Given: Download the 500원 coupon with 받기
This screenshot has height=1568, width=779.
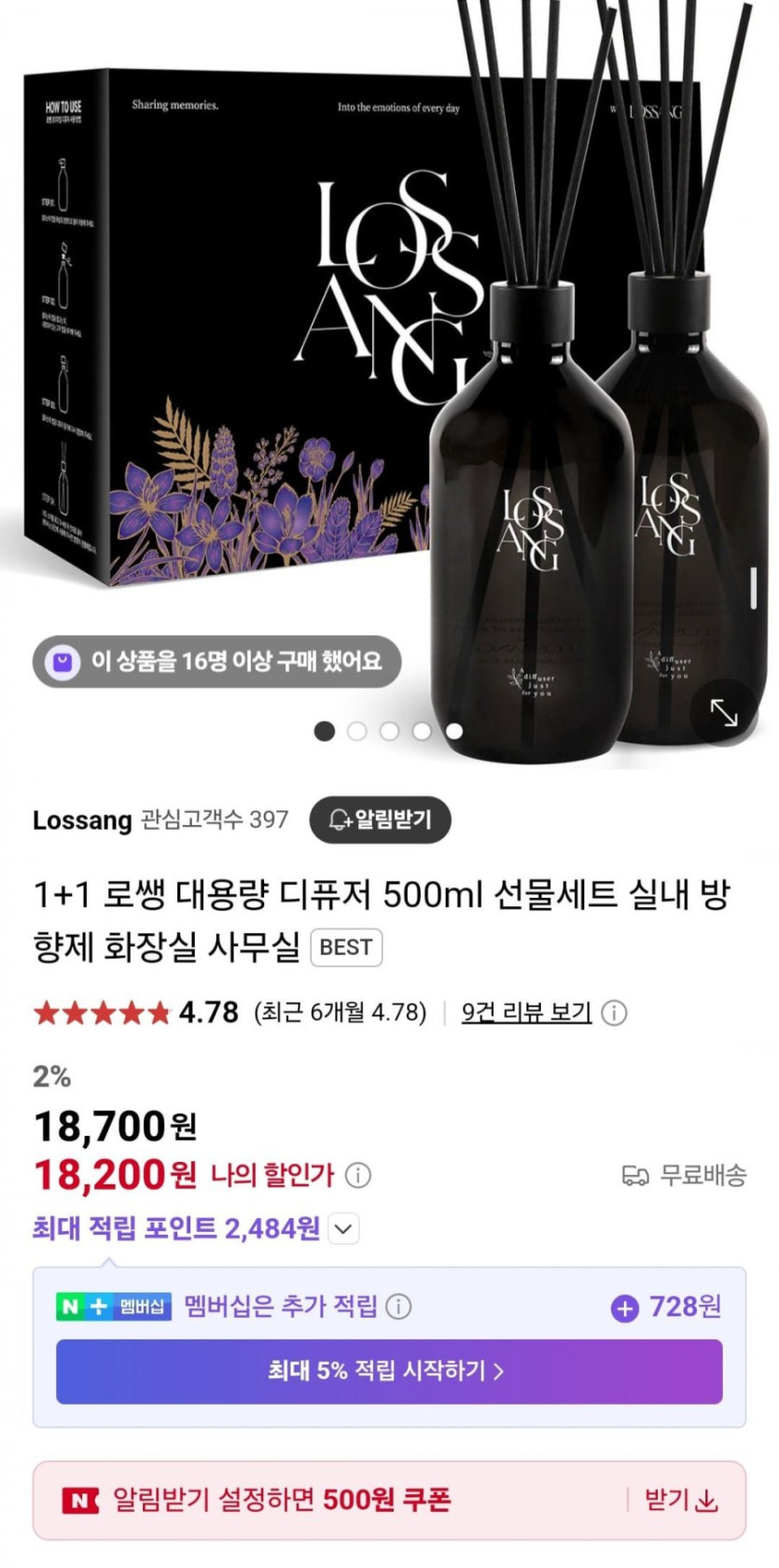Looking at the screenshot, I should (x=681, y=1501).
